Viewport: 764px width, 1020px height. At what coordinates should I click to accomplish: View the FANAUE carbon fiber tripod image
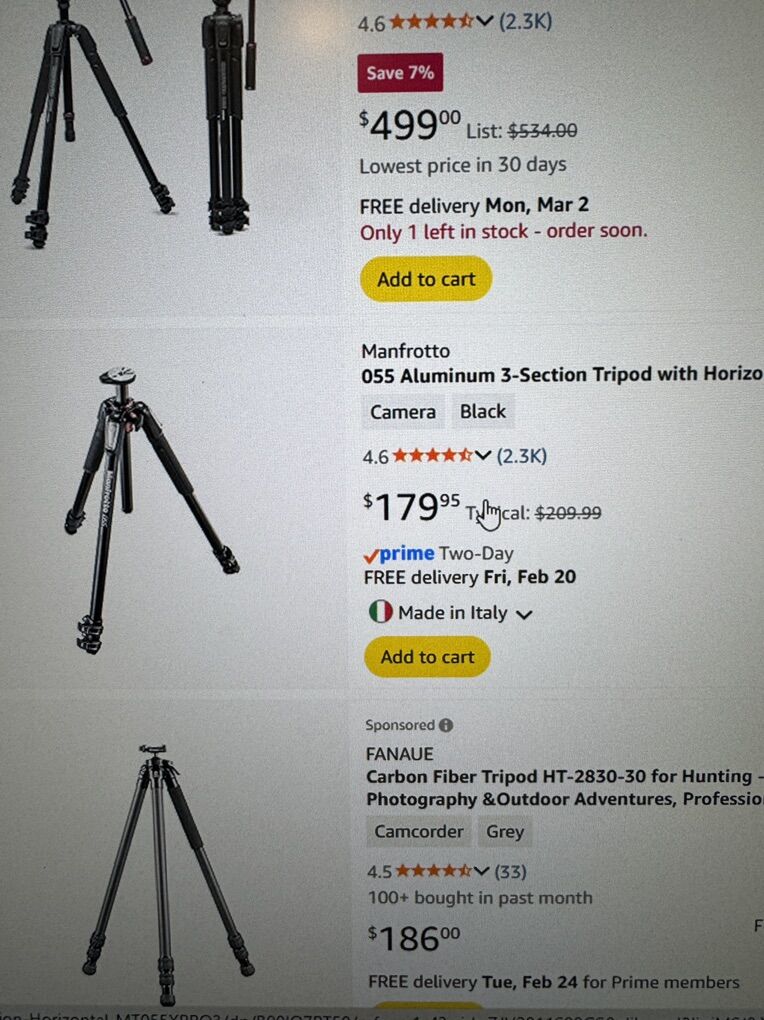pos(165,870)
